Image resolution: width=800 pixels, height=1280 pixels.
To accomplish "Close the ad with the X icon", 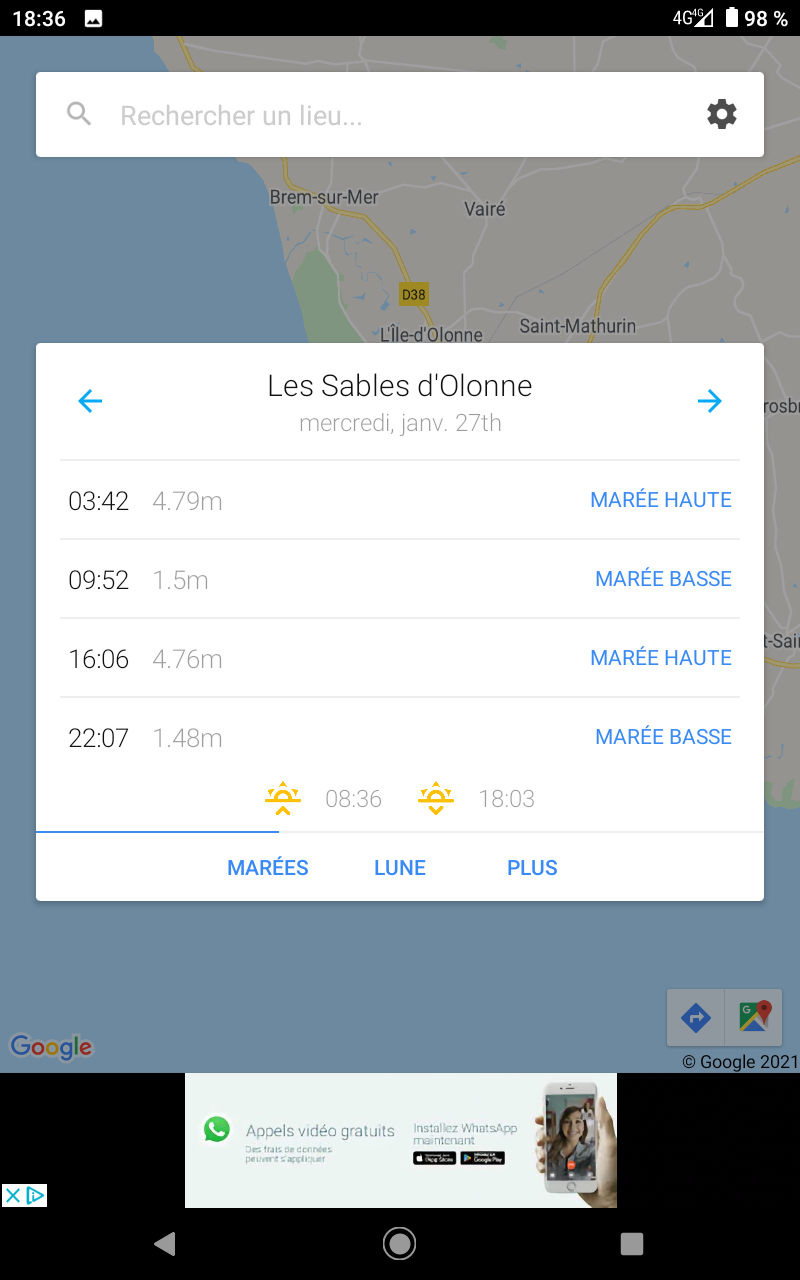I will [x=13, y=1195].
